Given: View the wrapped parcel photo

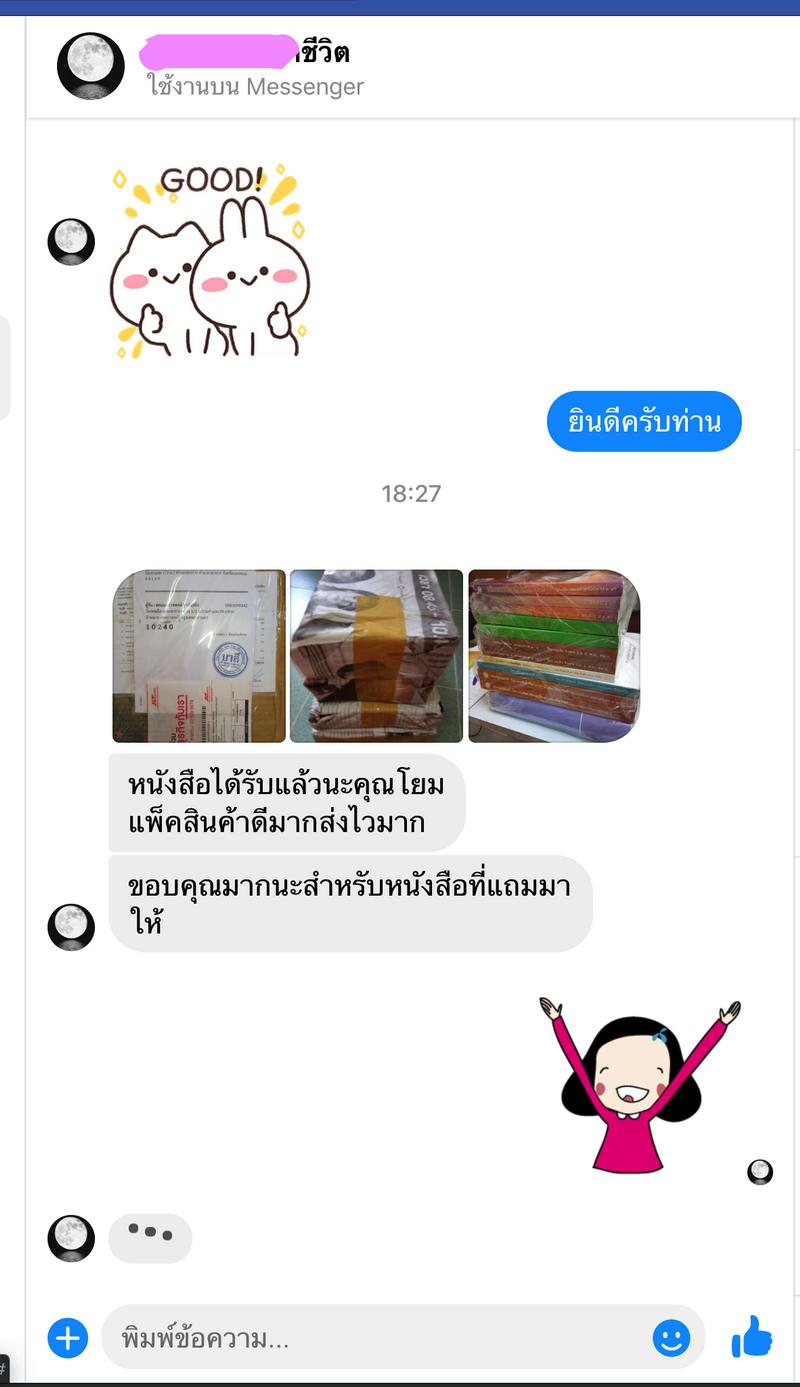Looking at the screenshot, I should 377,656.
